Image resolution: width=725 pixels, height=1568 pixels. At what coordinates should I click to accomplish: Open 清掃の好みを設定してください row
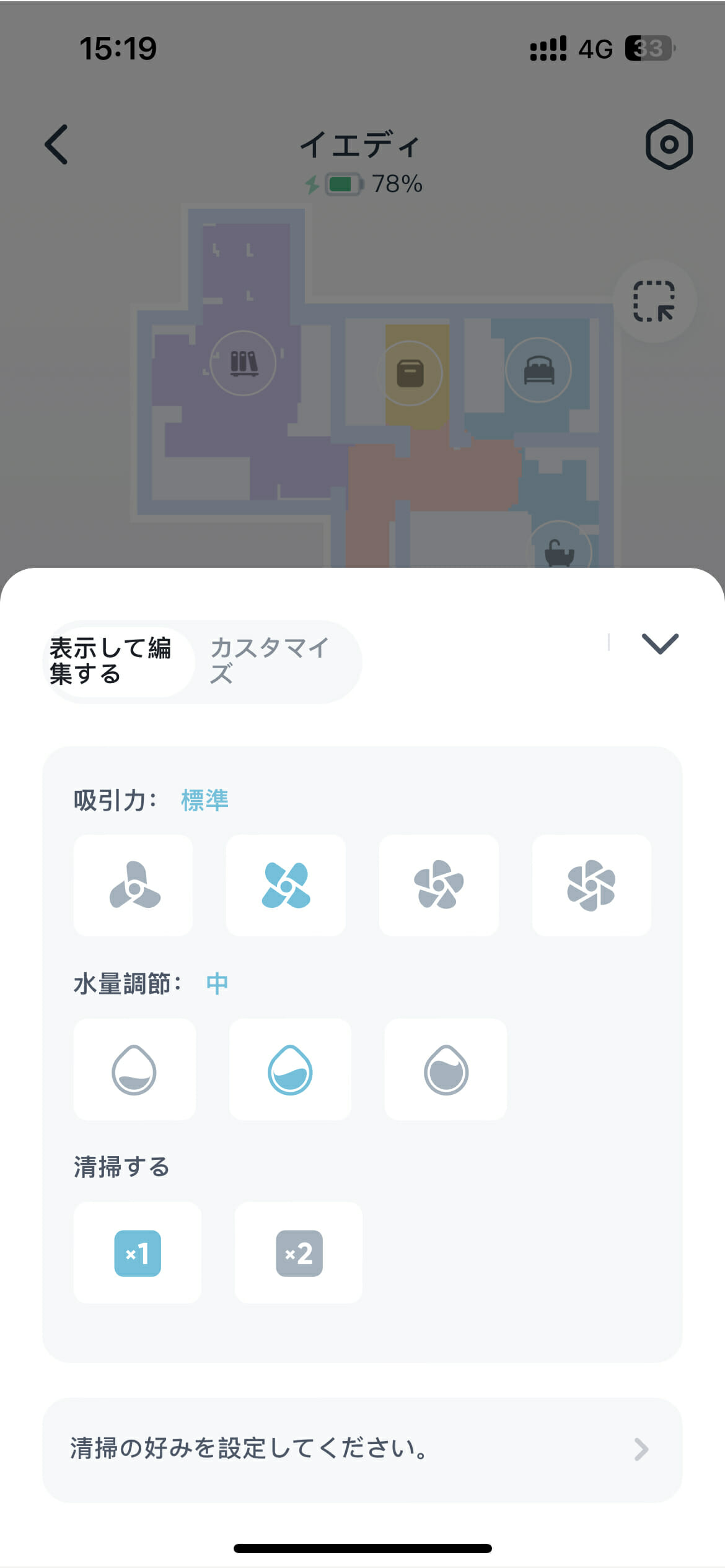362,1450
